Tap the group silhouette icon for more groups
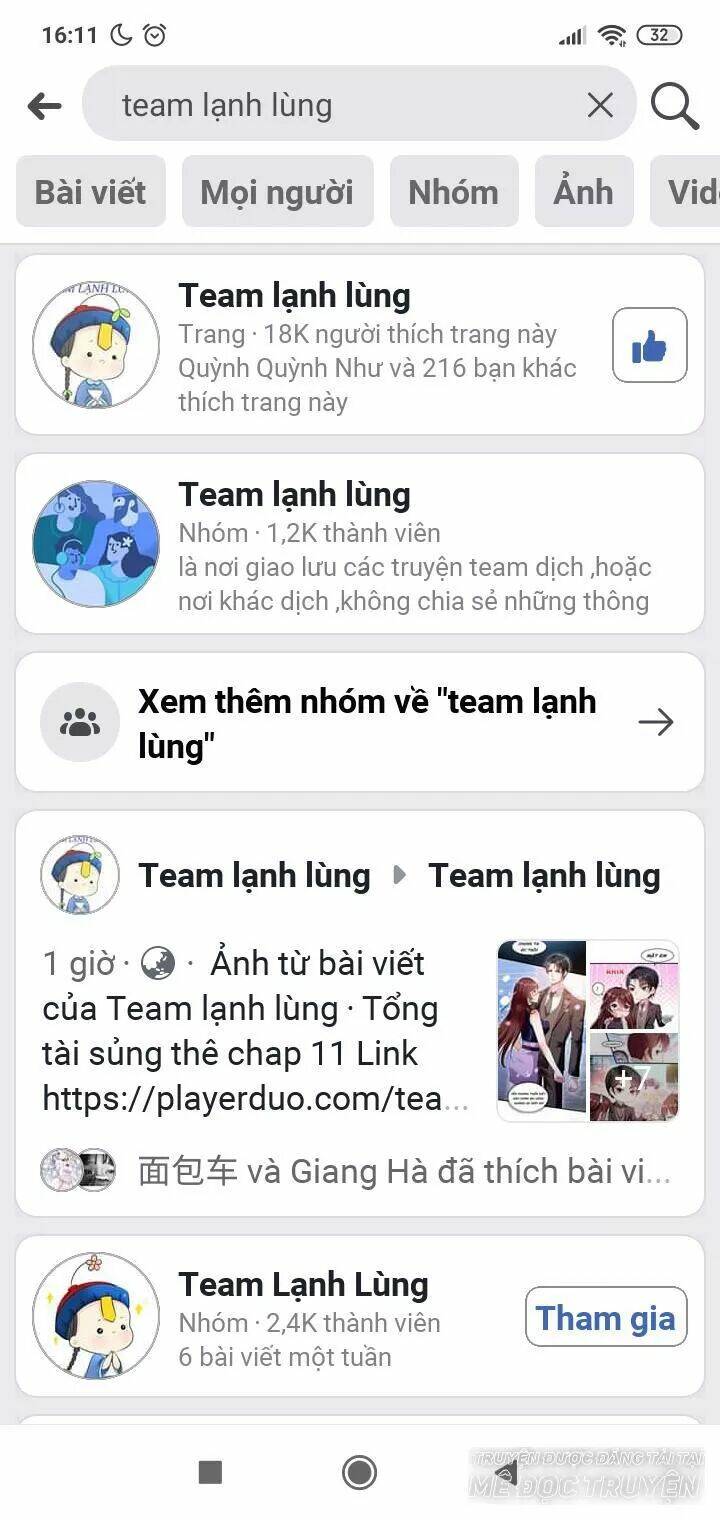The image size is (720, 1520). click(x=80, y=721)
